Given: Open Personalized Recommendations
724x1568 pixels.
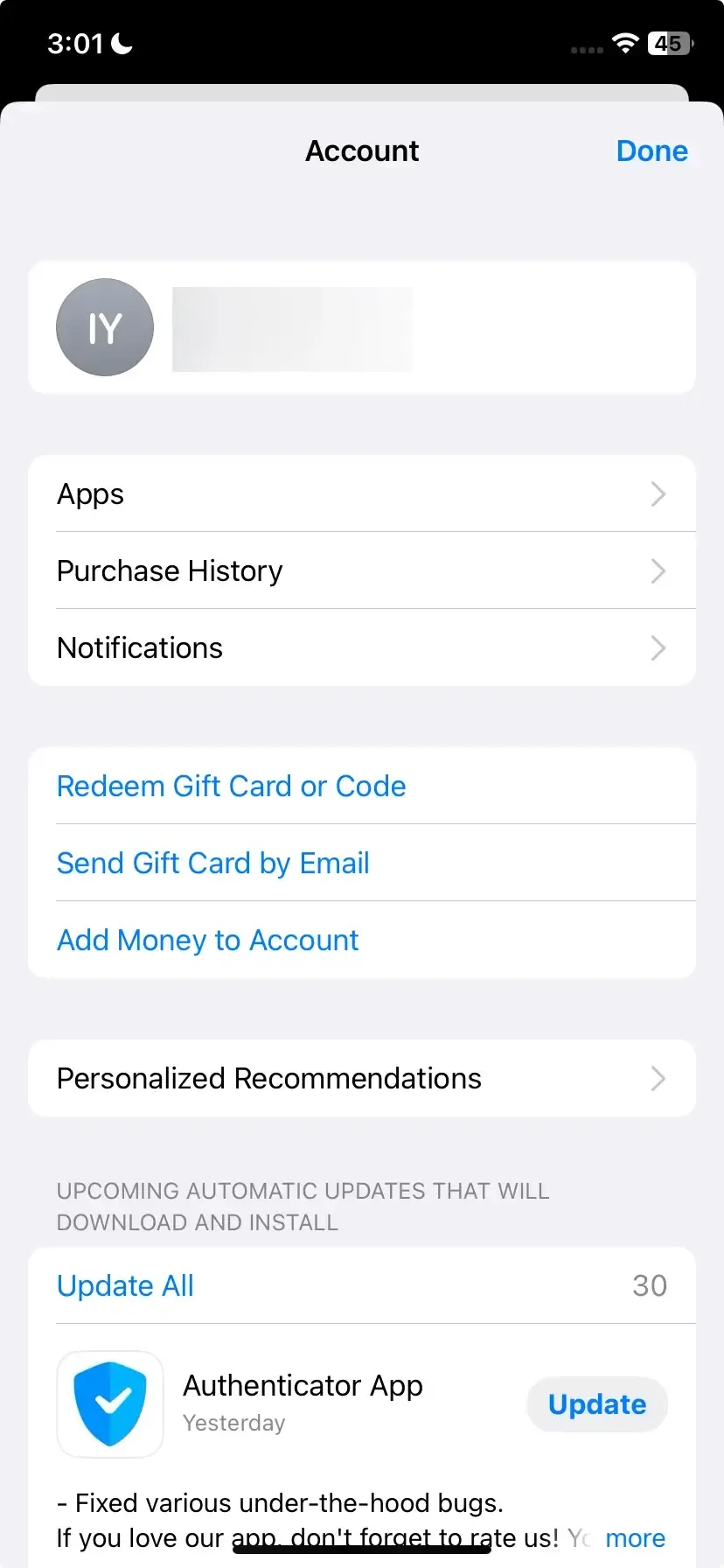Looking at the screenshot, I should pos(362,1078).
